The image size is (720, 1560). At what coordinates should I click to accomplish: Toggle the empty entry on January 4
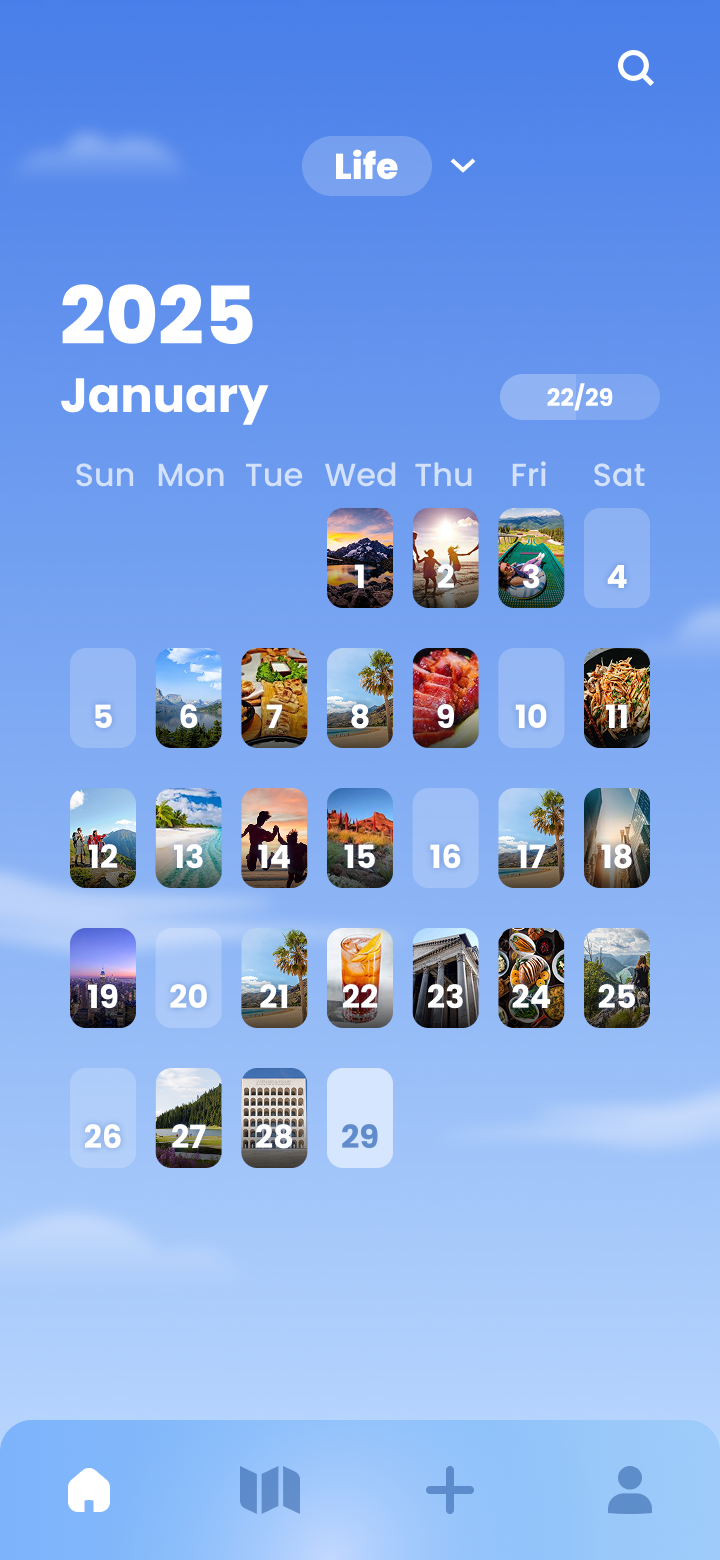(617, 558)
